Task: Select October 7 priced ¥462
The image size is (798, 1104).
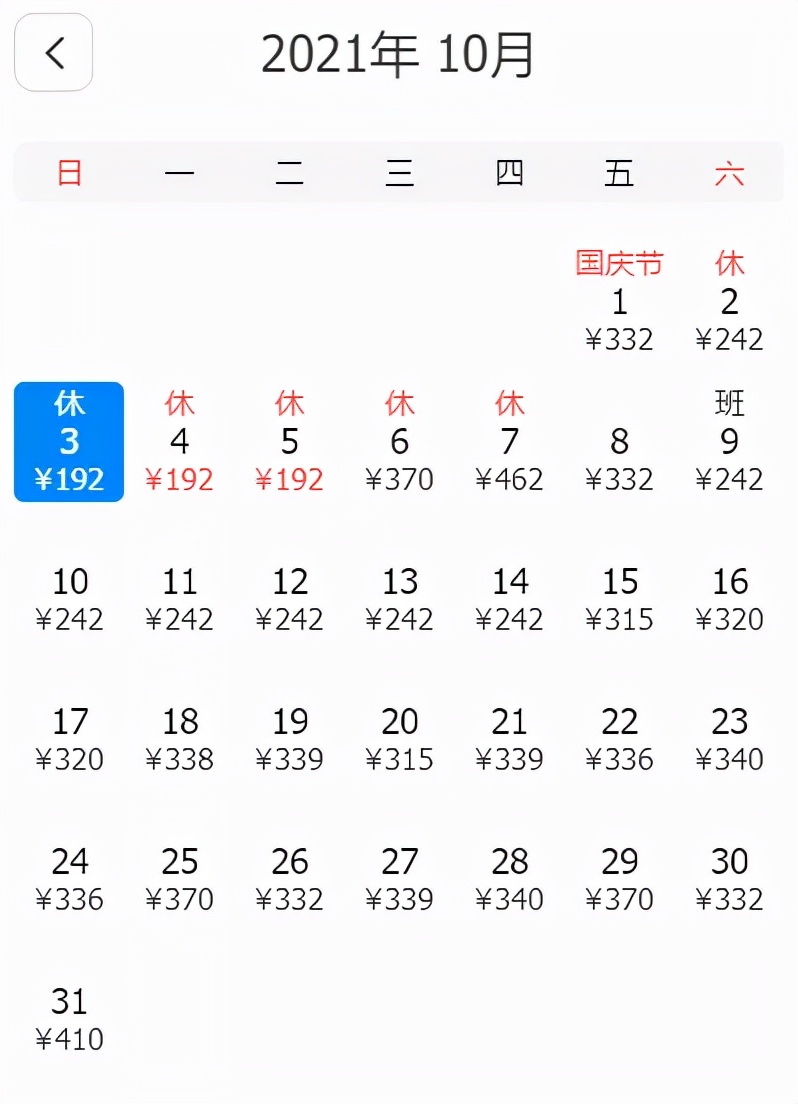Action: [509, 441]
